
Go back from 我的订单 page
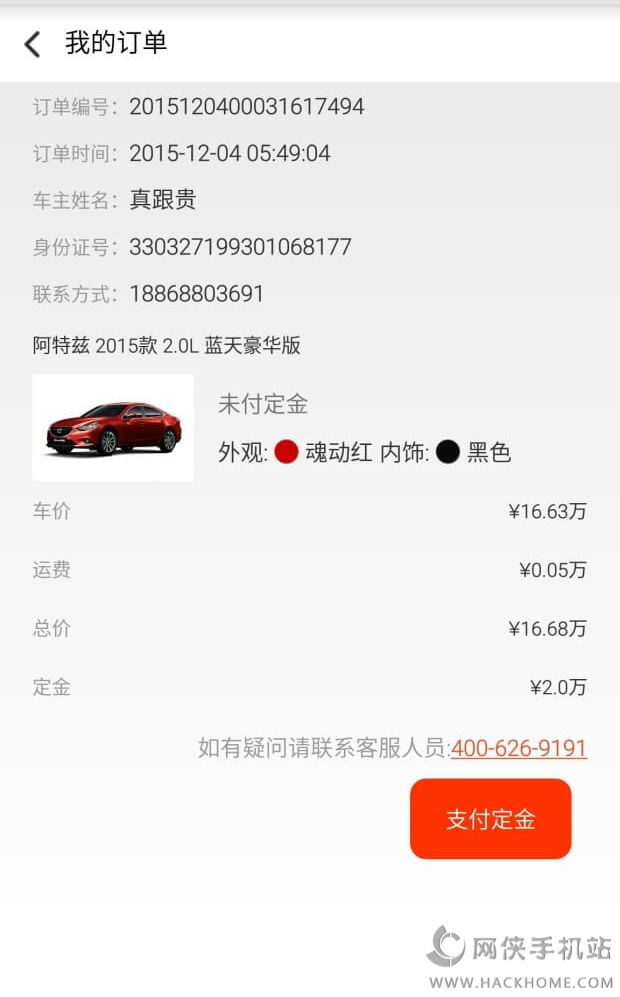33,44
